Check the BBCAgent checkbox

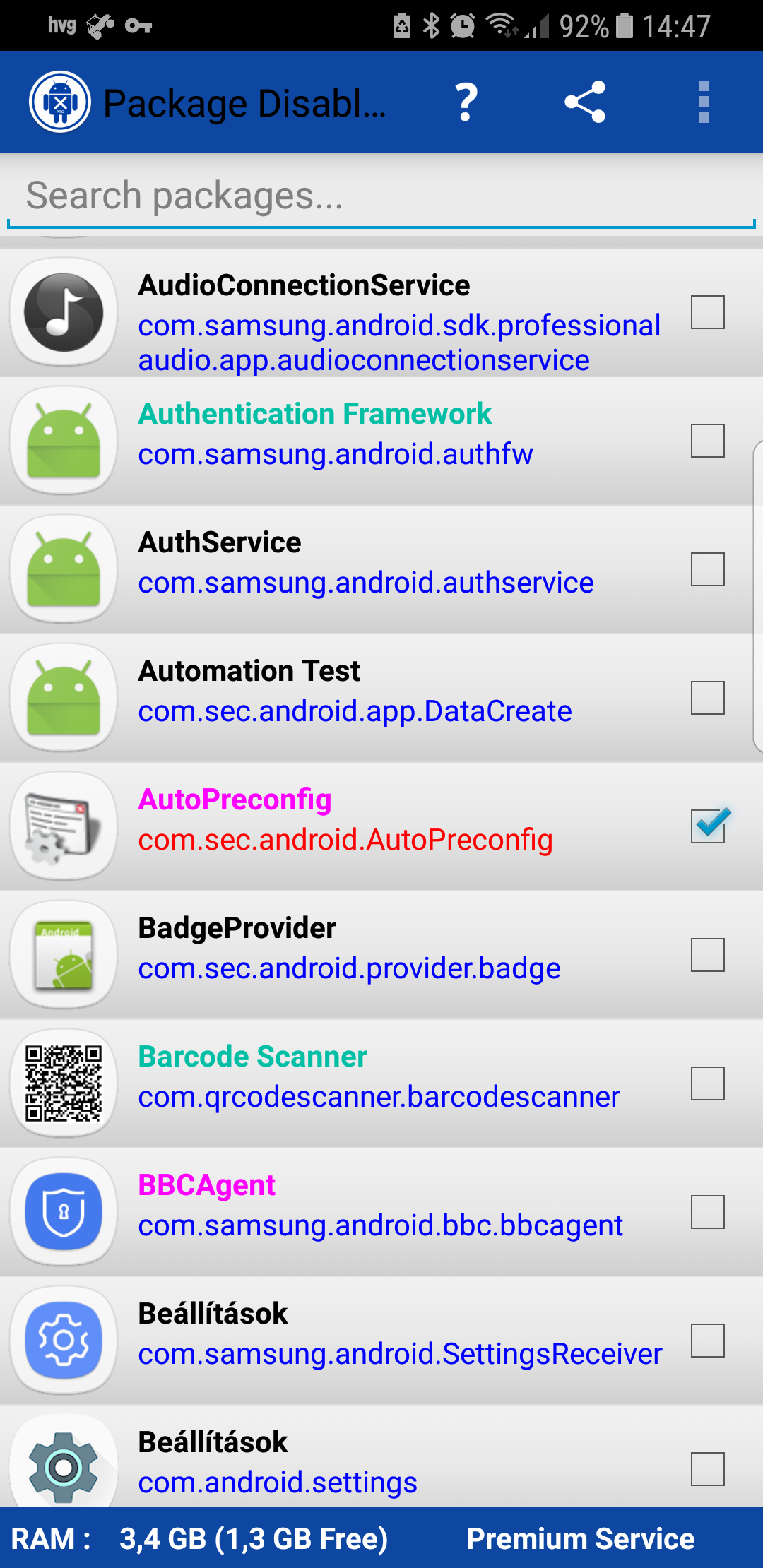point(708,1212)
